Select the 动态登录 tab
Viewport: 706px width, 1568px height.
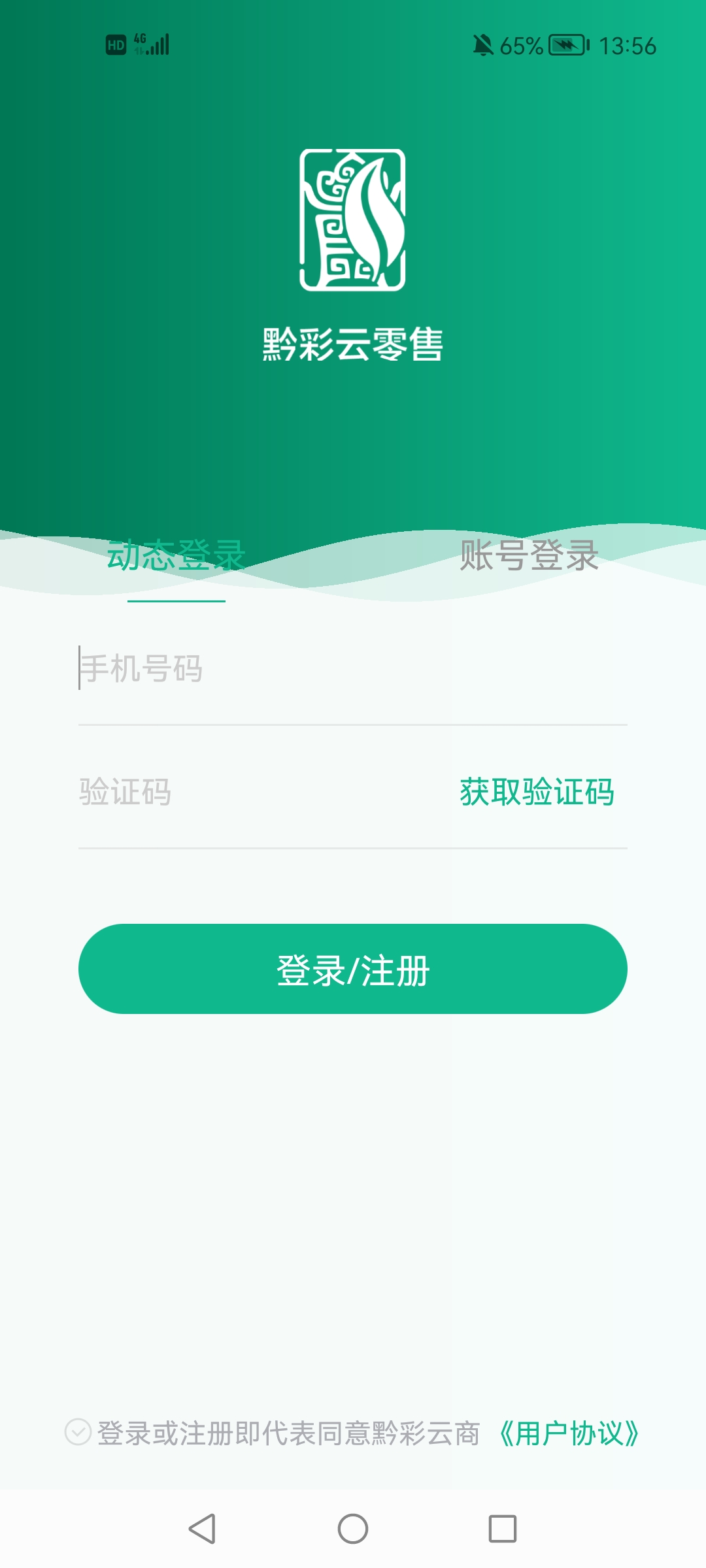(x=176, y=556)
